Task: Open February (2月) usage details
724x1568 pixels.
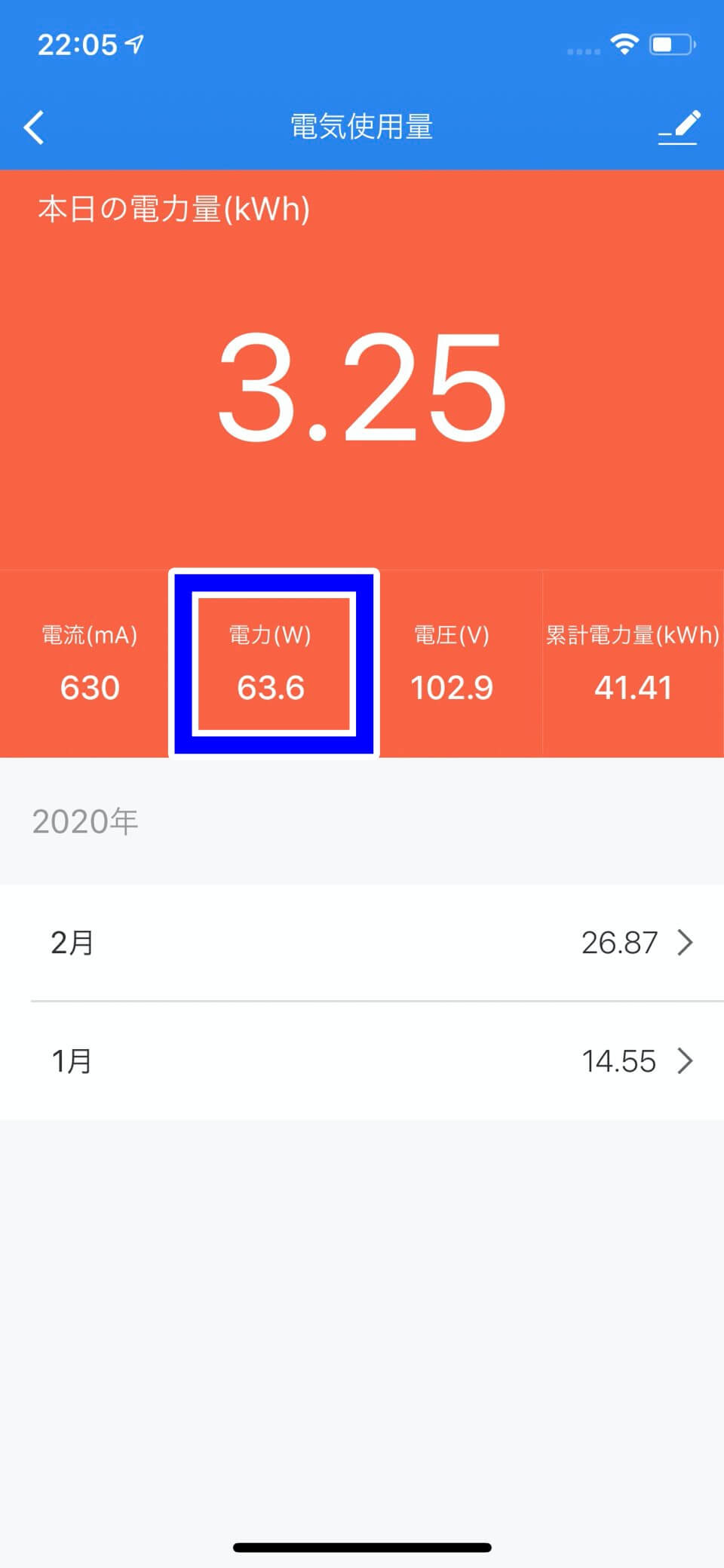Action: [362, 943]
